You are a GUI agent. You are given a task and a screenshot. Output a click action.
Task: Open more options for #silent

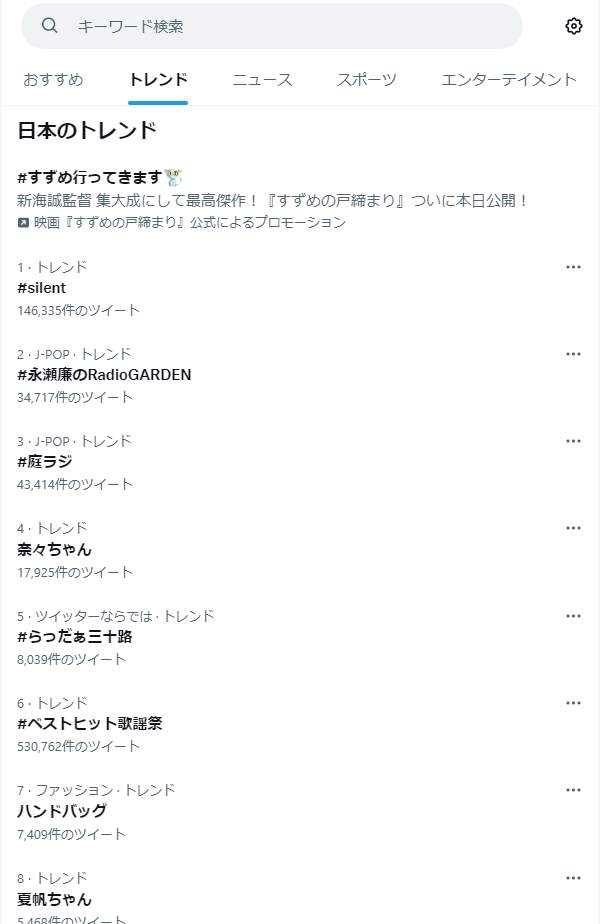573,267
